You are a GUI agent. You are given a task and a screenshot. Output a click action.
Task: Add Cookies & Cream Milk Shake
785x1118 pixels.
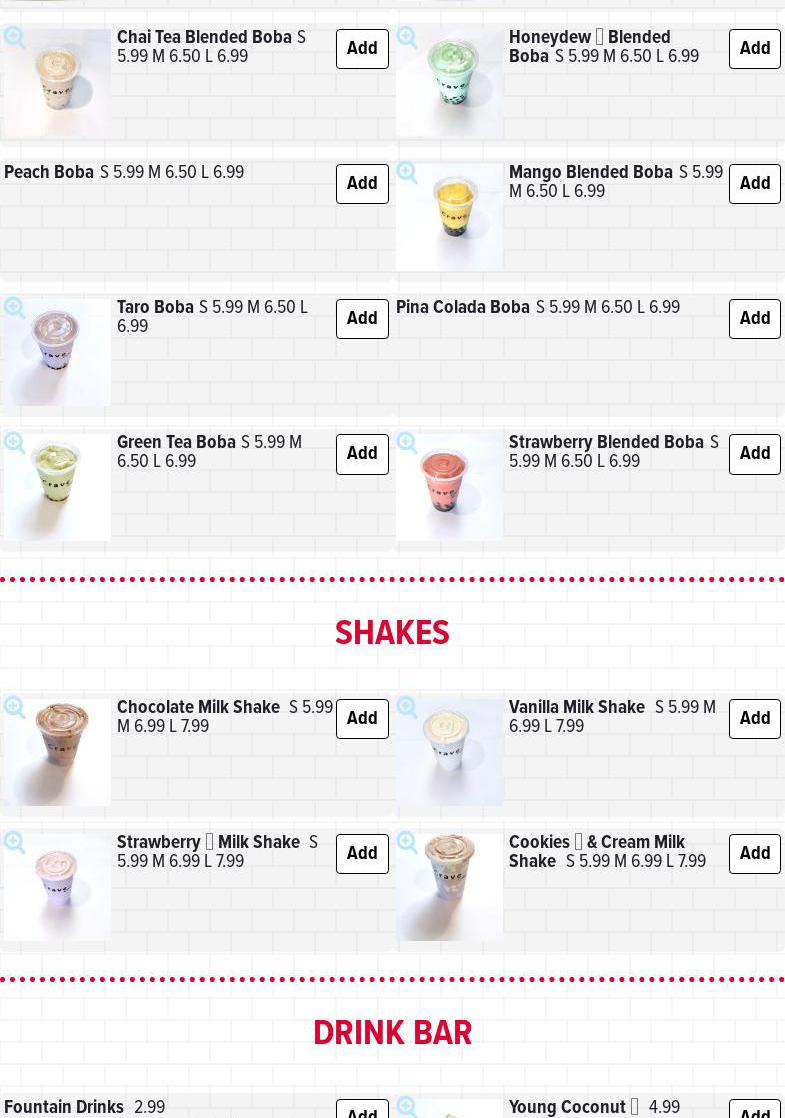[754, 854]
